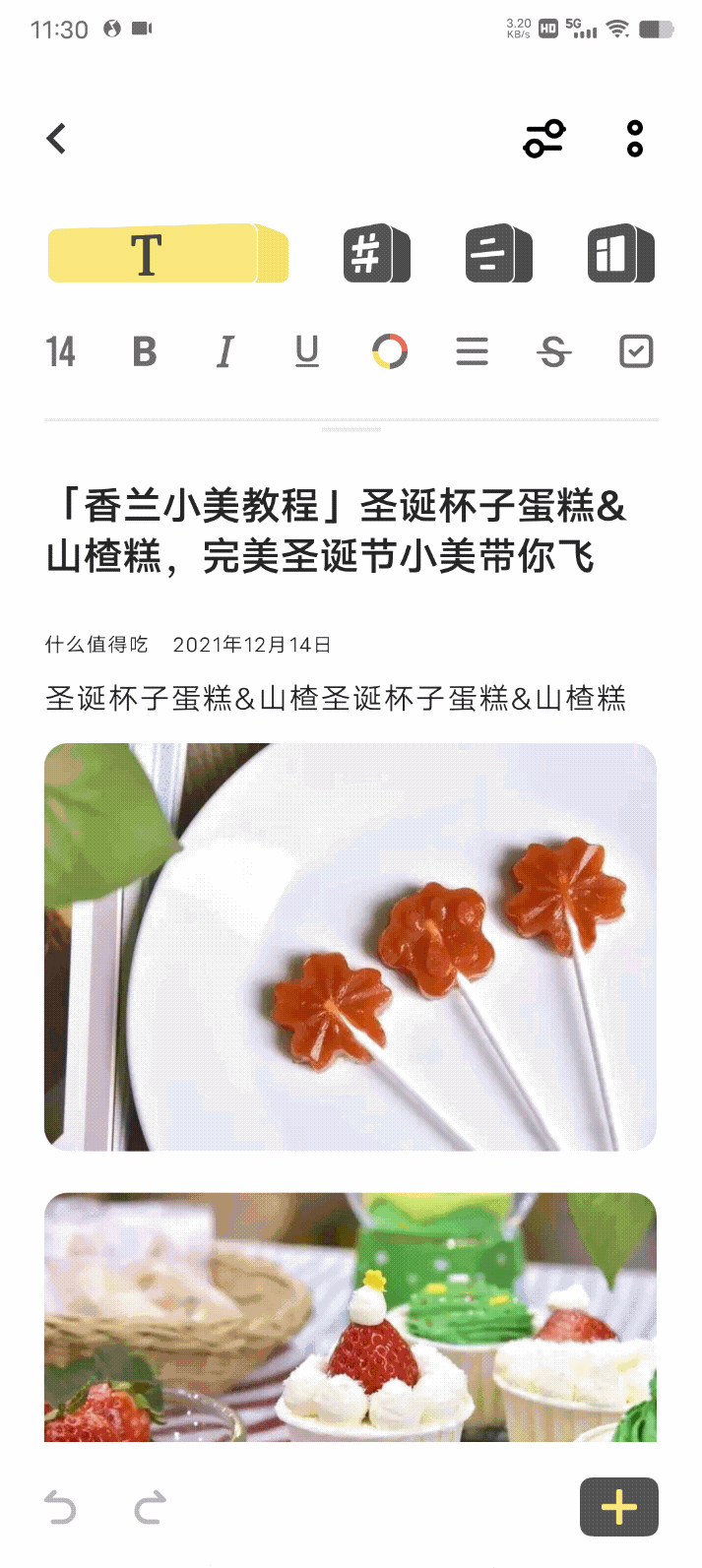Redo the last edit
Screen dimensions: 702x1568
(150, 1507)
